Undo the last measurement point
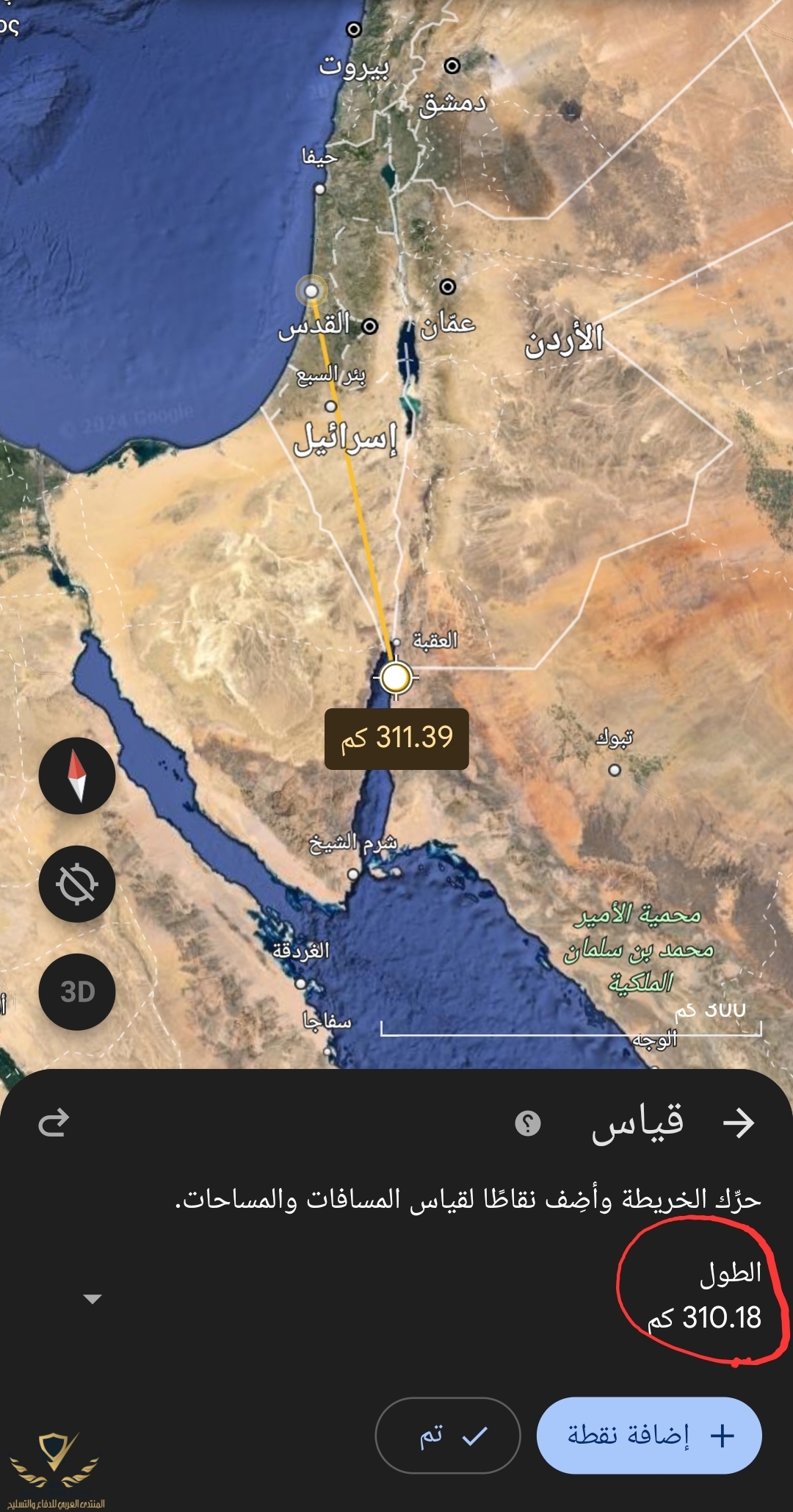The image size is (793, 1512). [54, 1123]
